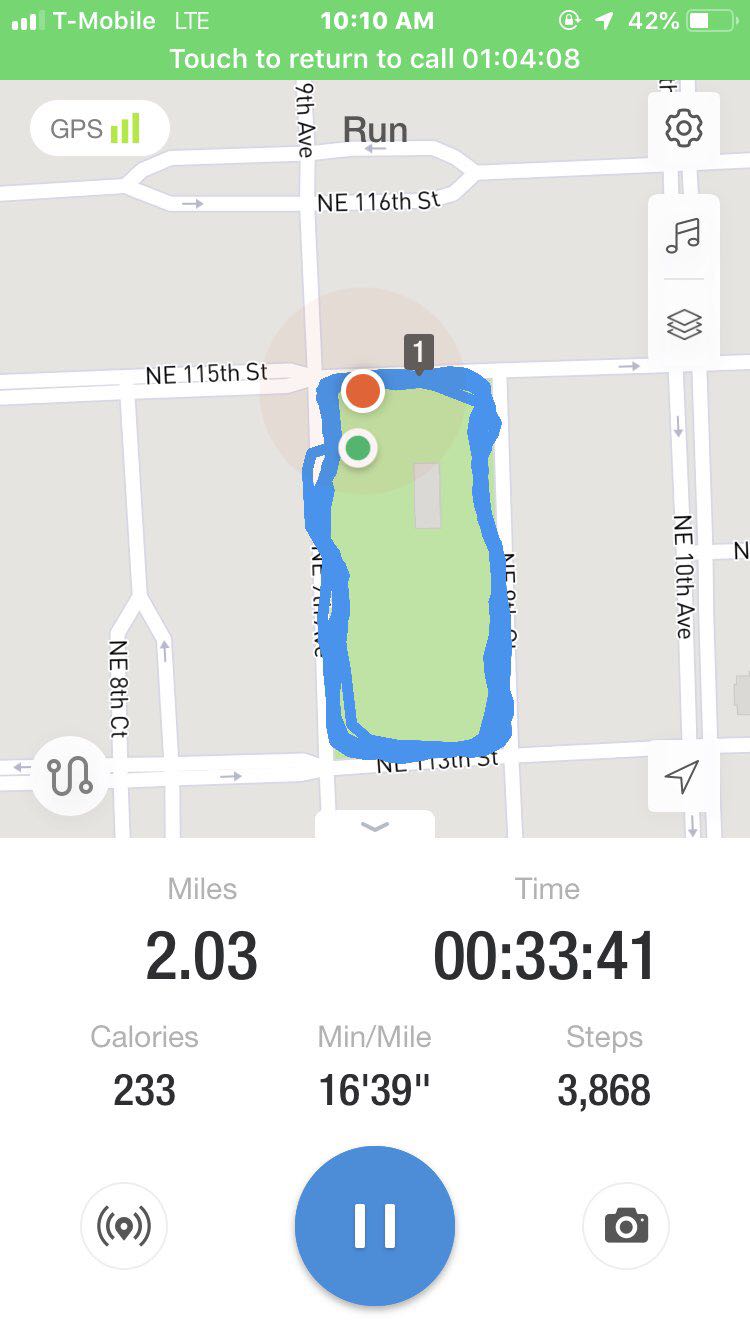
Task: Touch to return to call
Action: pyautogui.click(x=375, y=58)
